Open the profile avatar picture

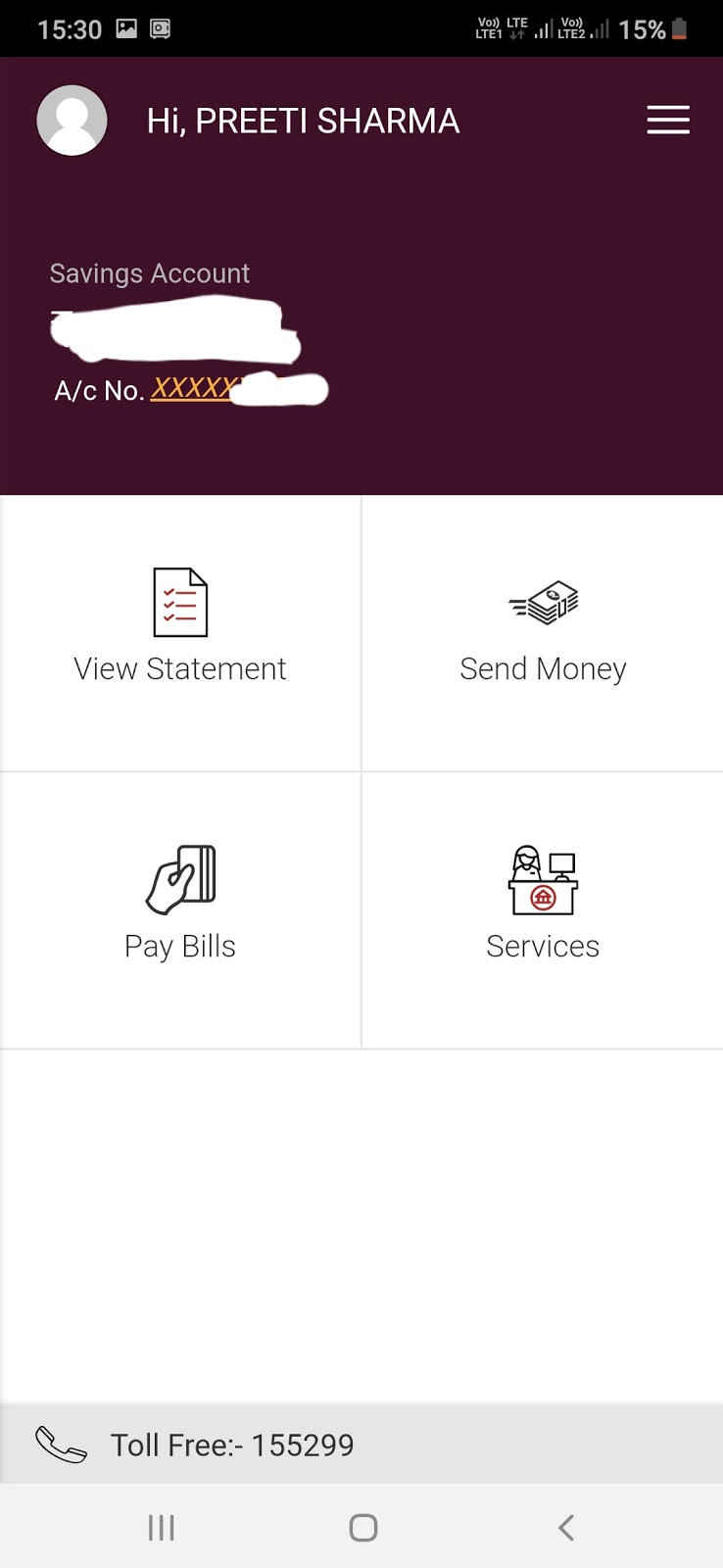(x=72, y=120)
